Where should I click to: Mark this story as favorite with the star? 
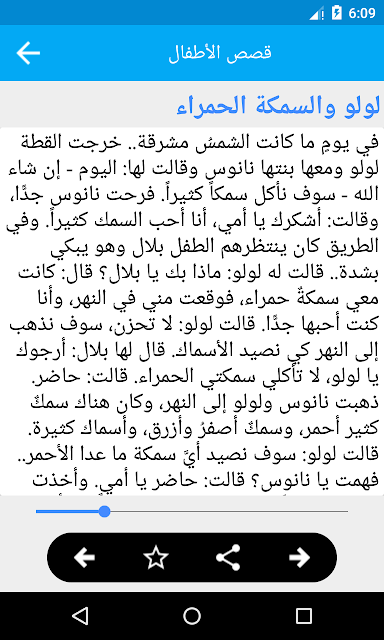pyautogui.click(x=156, y=557)
